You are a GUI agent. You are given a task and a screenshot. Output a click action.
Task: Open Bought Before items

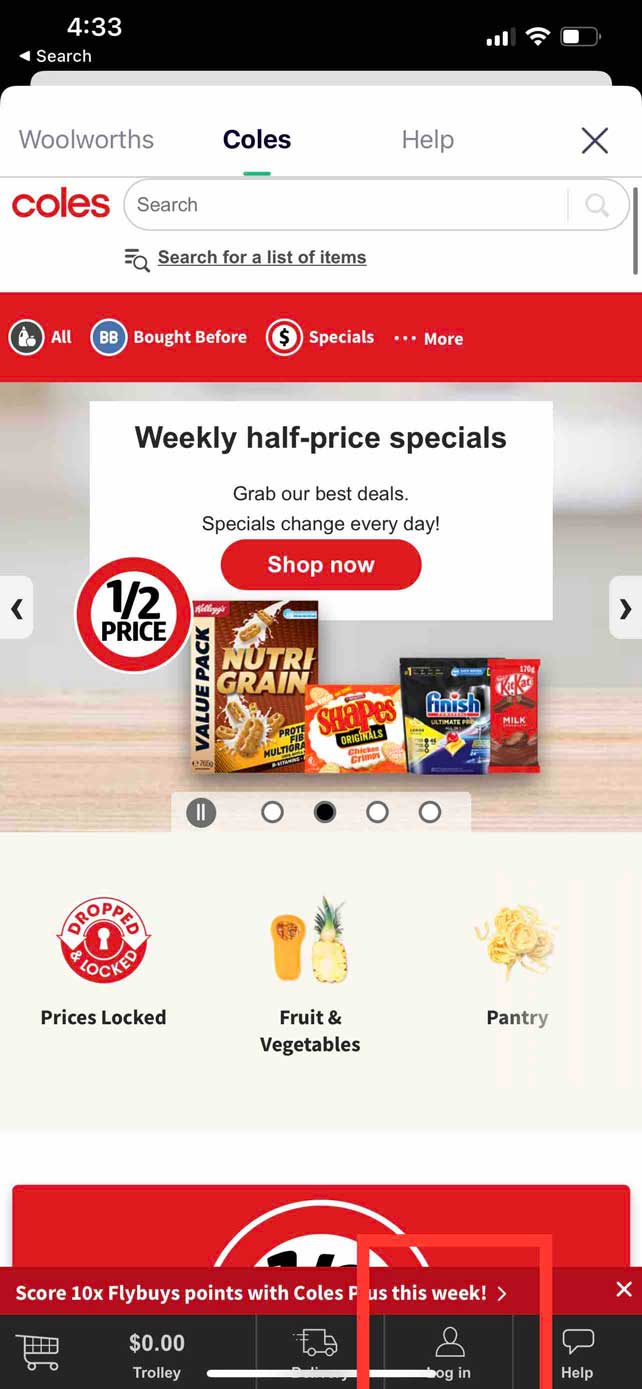[169, 338]
